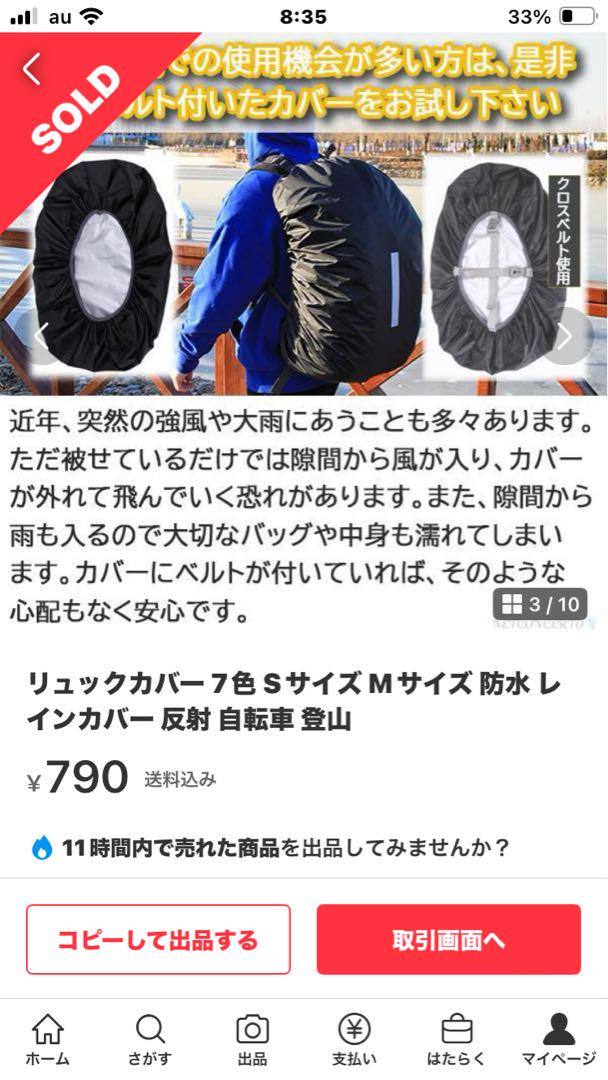Open the 3 / 10 image grid indicator
This screenshot has width=608, height=1080.
[540, 605]
